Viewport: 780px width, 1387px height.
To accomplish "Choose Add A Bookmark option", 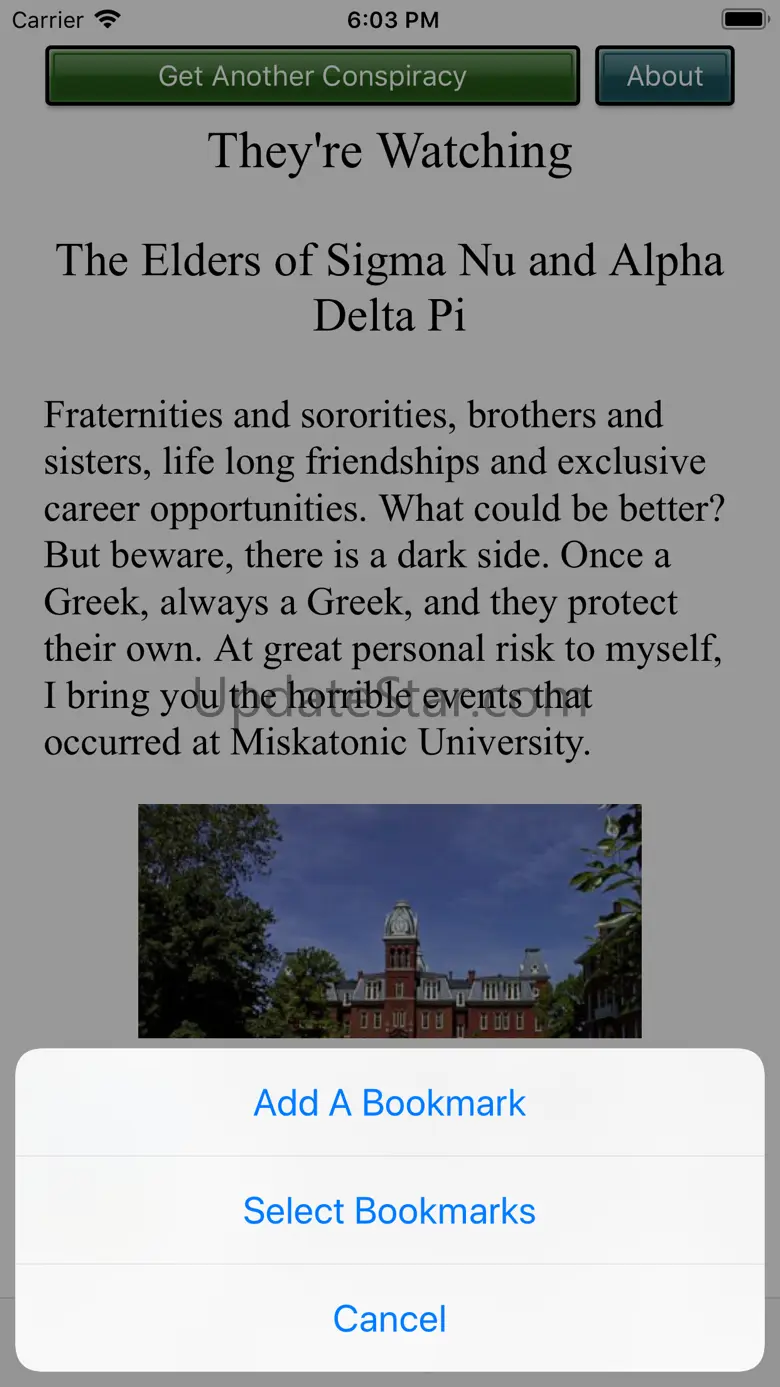I will click(x=389, y=1103).
